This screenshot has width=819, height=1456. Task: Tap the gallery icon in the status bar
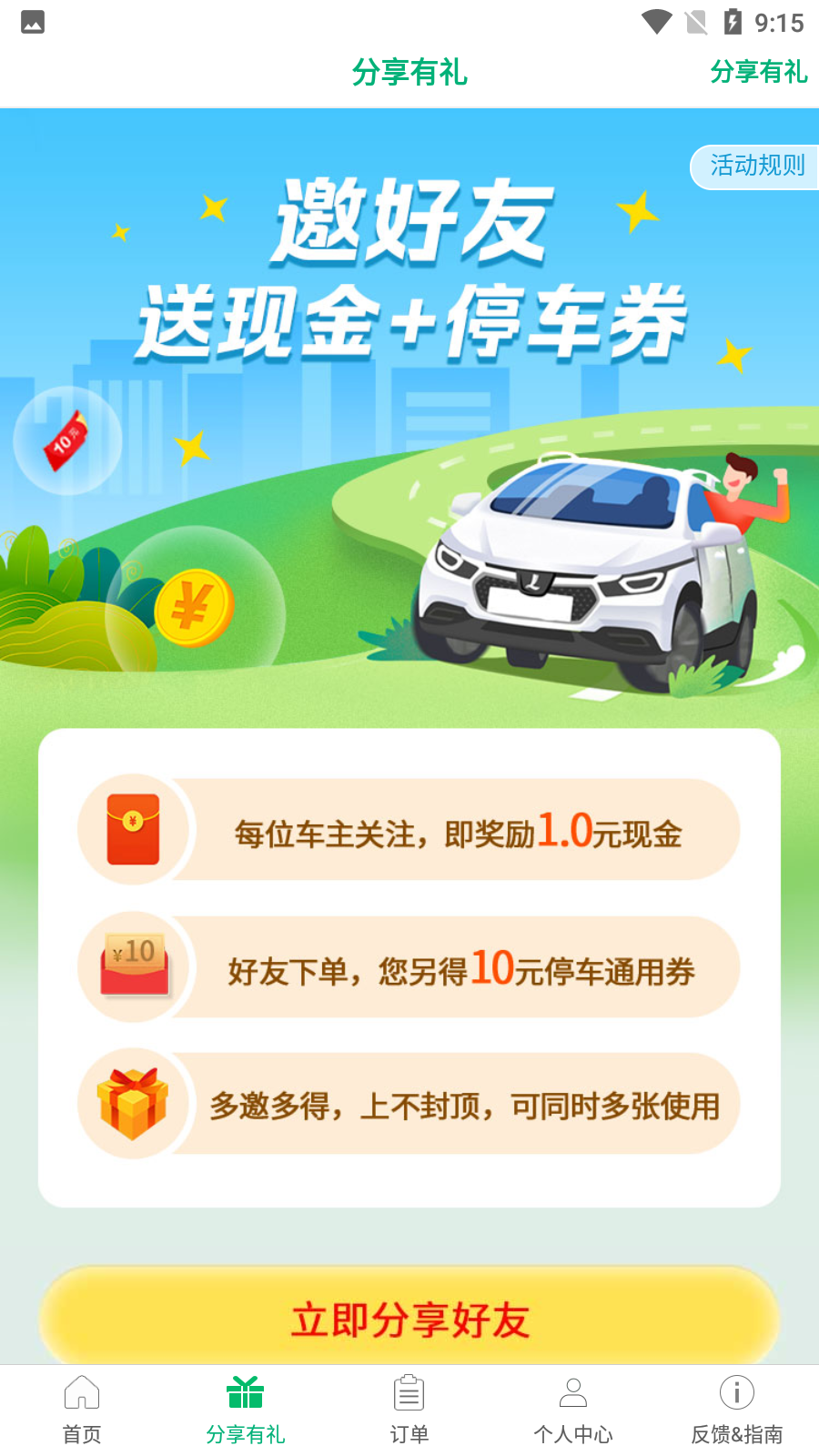32,22
